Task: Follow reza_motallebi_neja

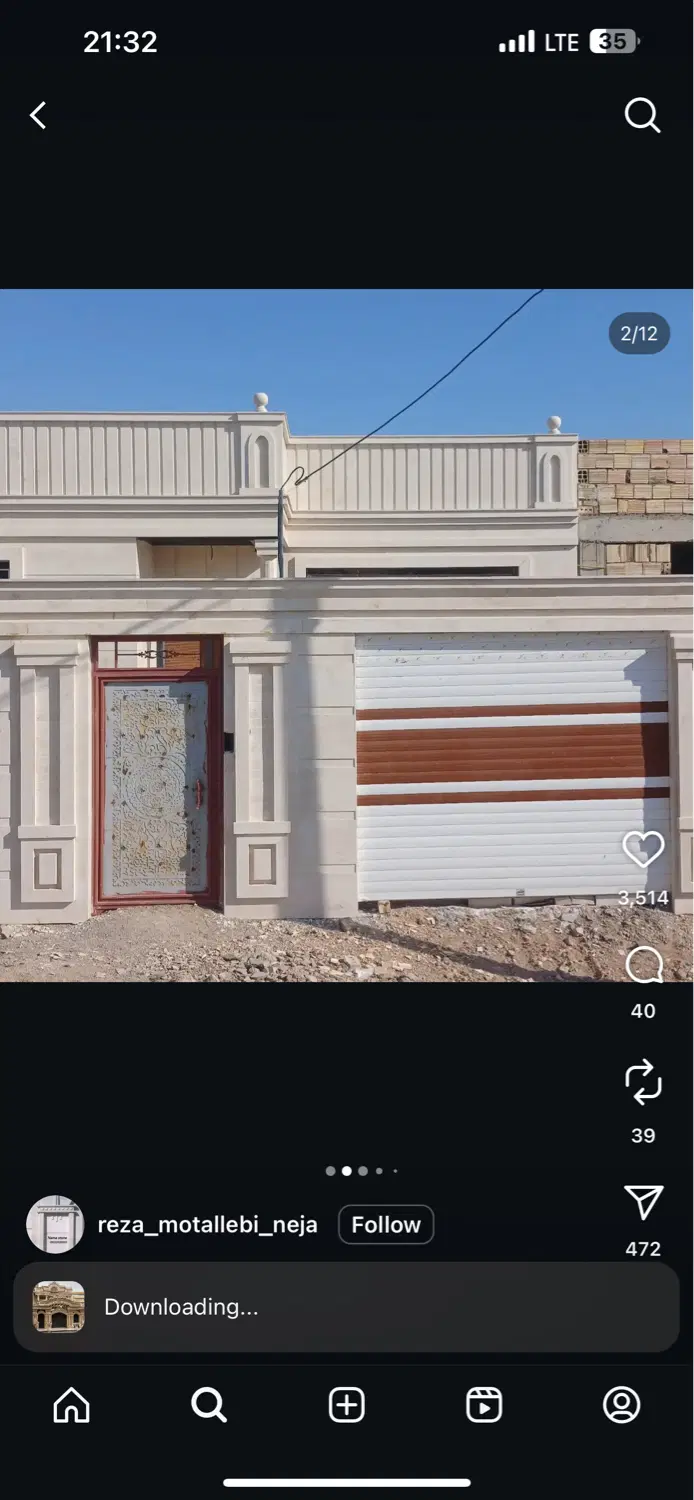Action: pyautogui.click(x=386, y=1224)
